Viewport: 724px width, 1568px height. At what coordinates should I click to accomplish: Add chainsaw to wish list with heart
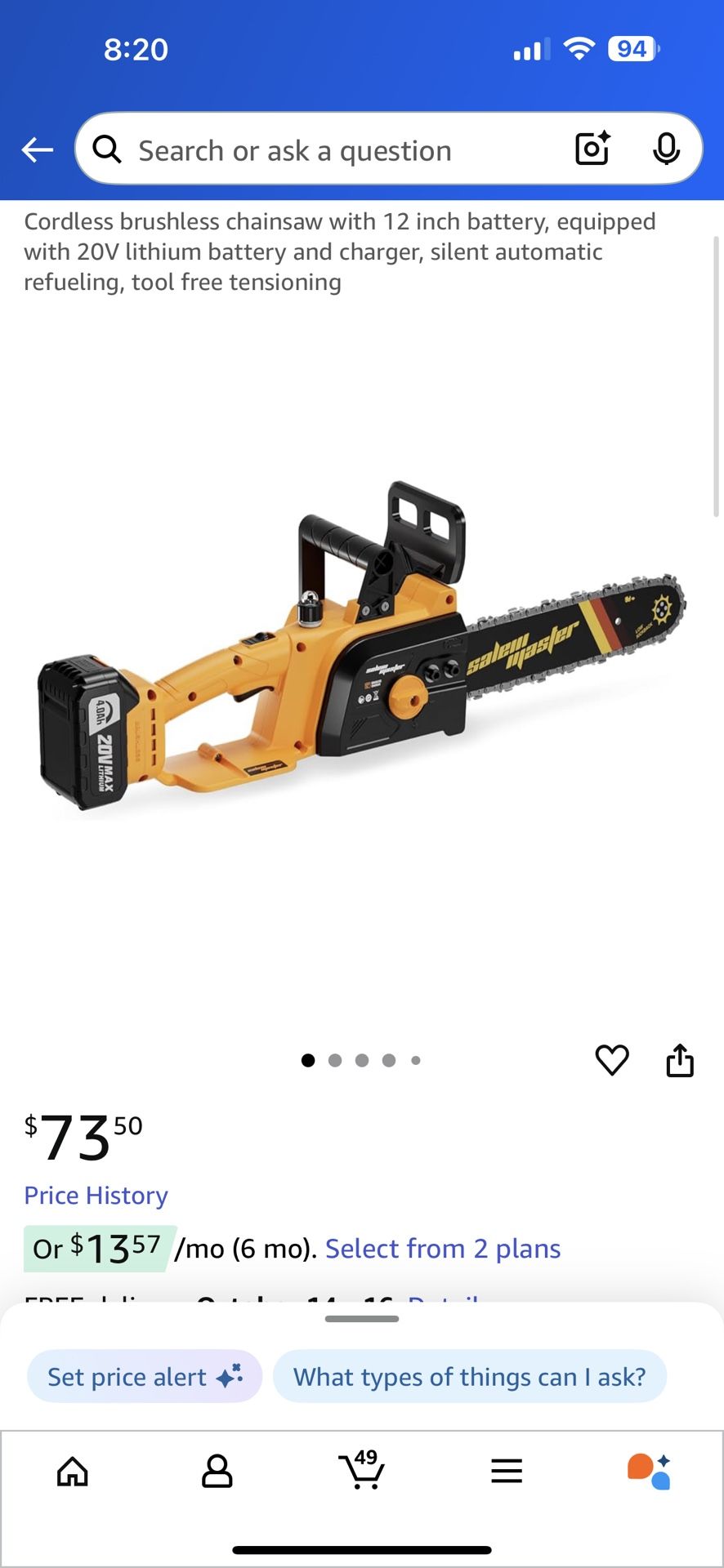[x=612, y=1060]
